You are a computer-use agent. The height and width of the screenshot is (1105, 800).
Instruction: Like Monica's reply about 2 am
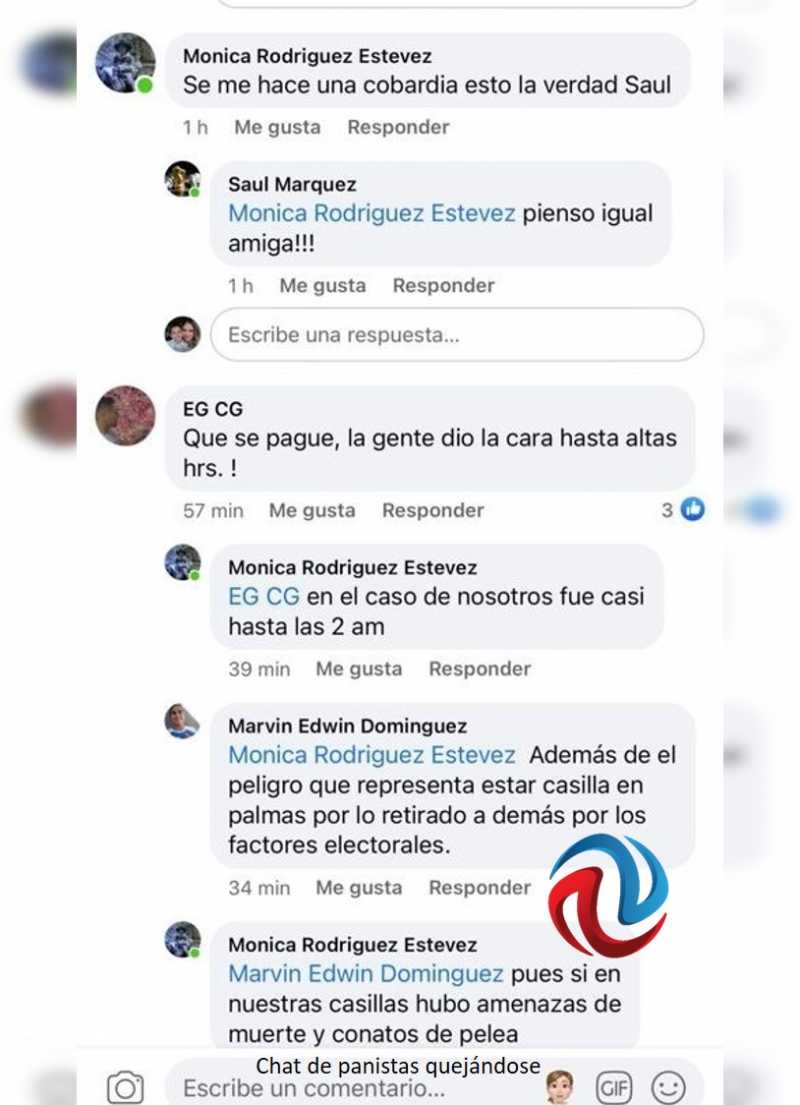click(359, 669)
